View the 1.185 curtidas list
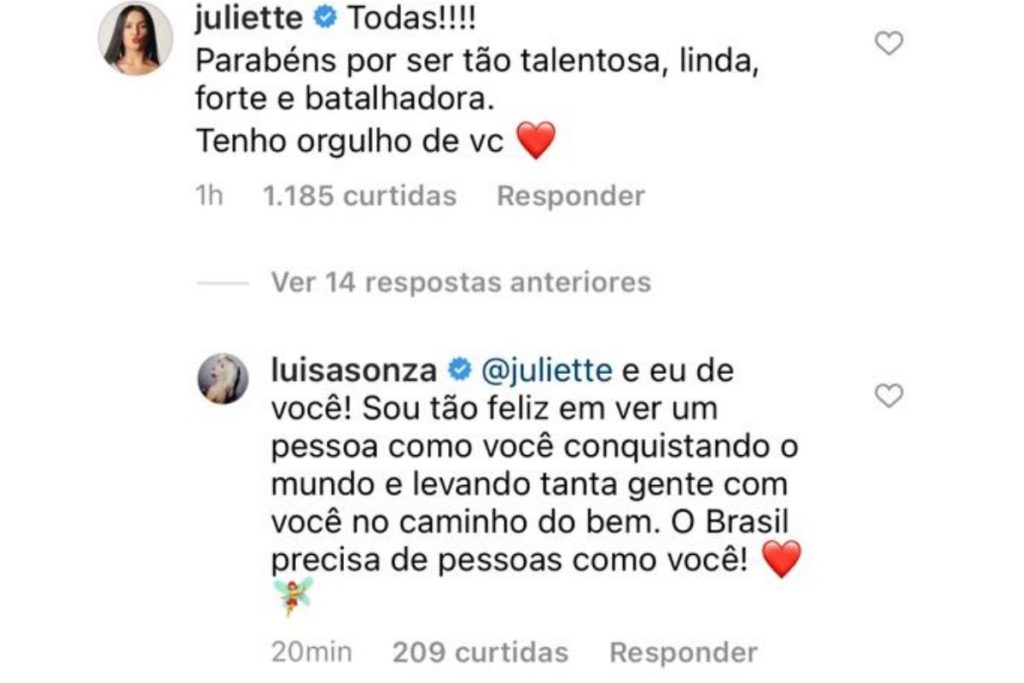 (x=359, y=196)
